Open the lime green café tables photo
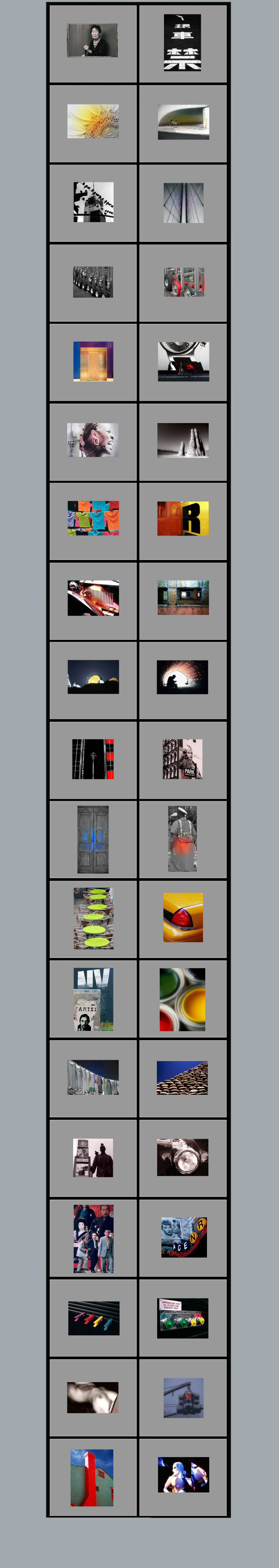279x1568 pixels. [x=94, y=918]
